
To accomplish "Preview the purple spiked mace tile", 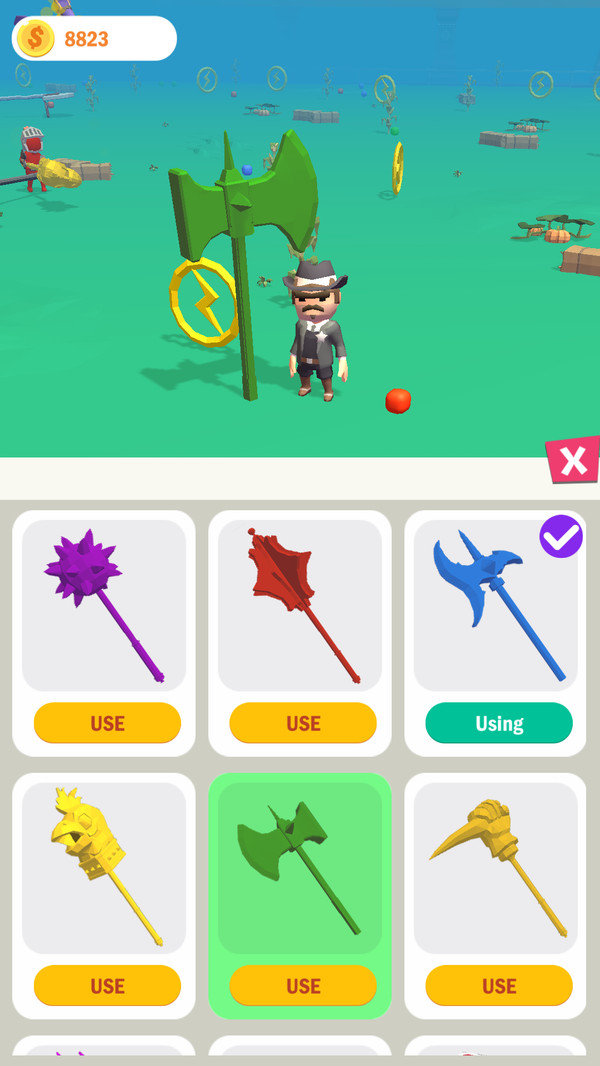I will [104, 606].
